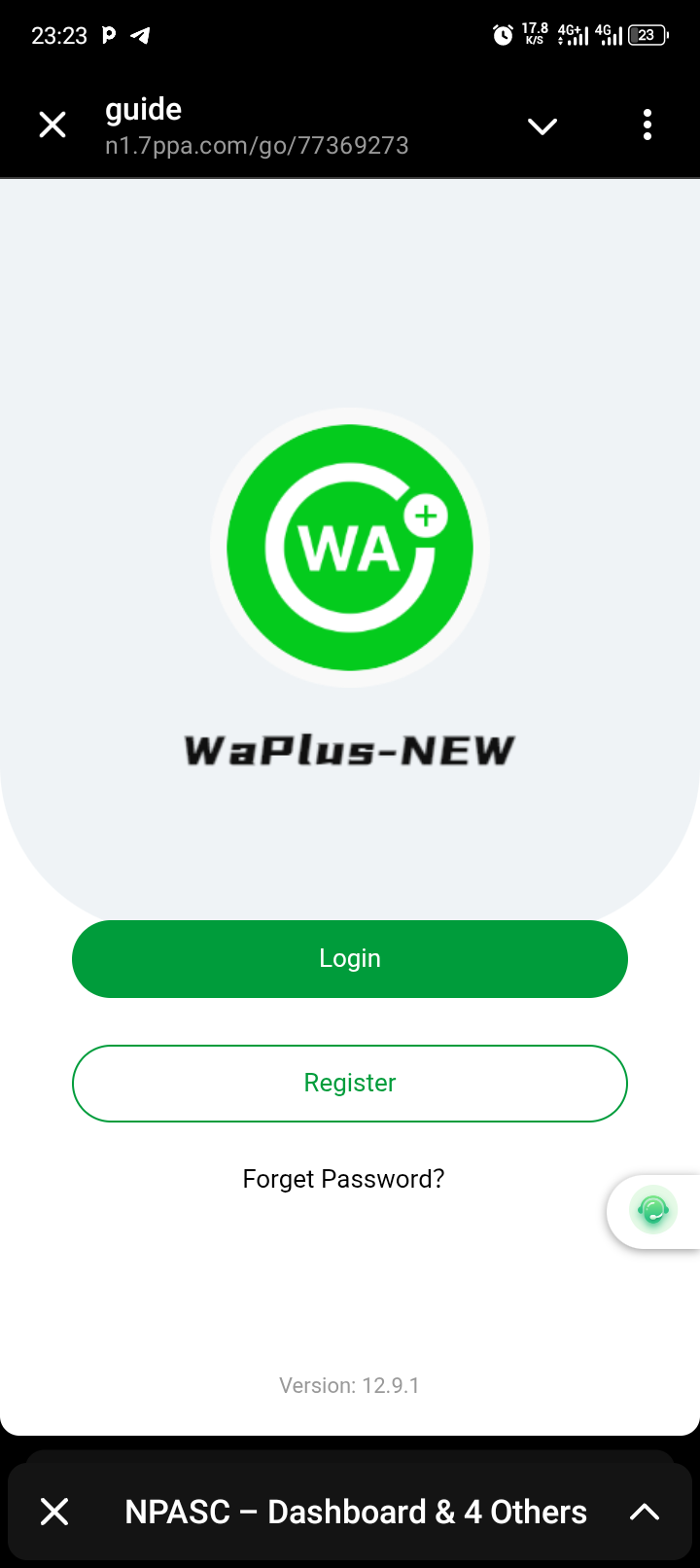Tap the green Login button

350,959
